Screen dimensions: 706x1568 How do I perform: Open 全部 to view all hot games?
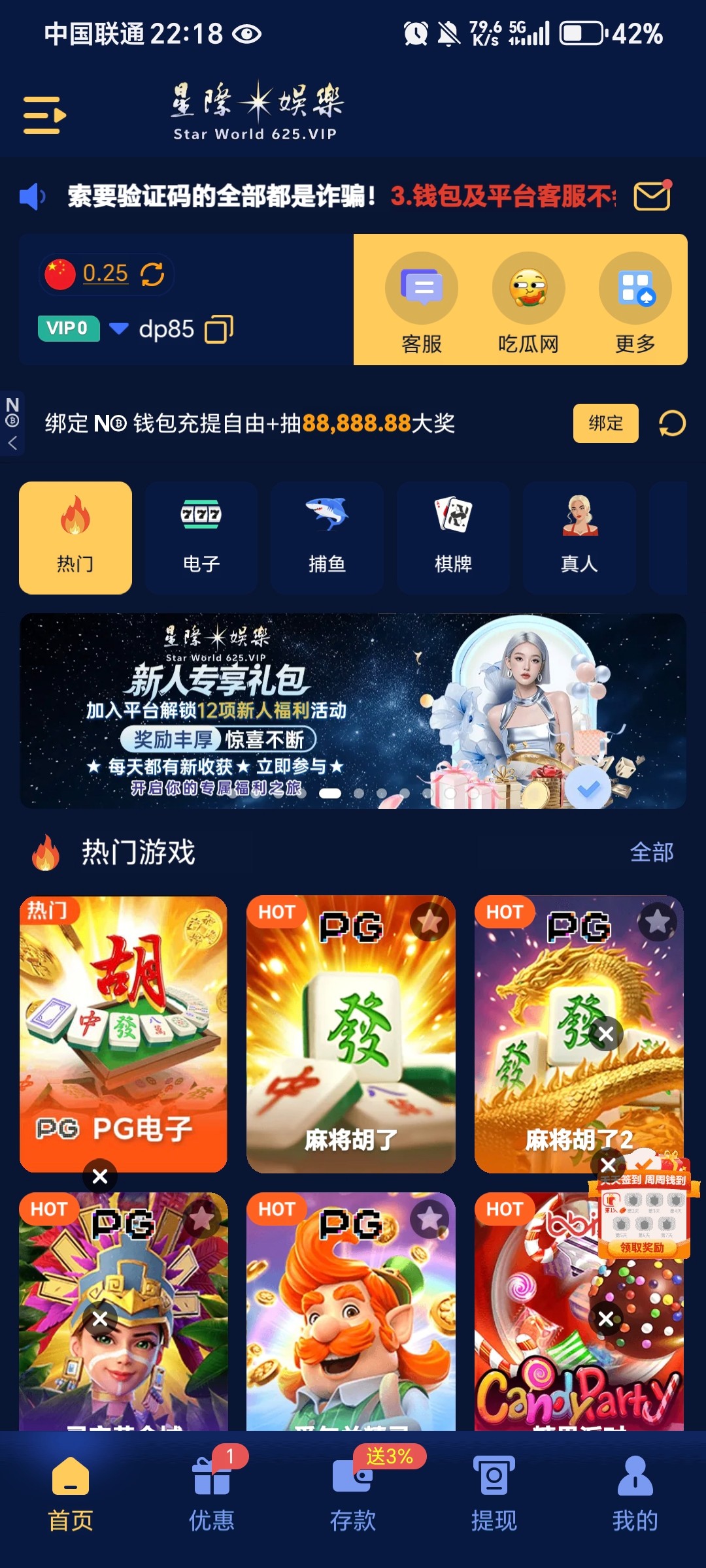[x=652, y=853]
